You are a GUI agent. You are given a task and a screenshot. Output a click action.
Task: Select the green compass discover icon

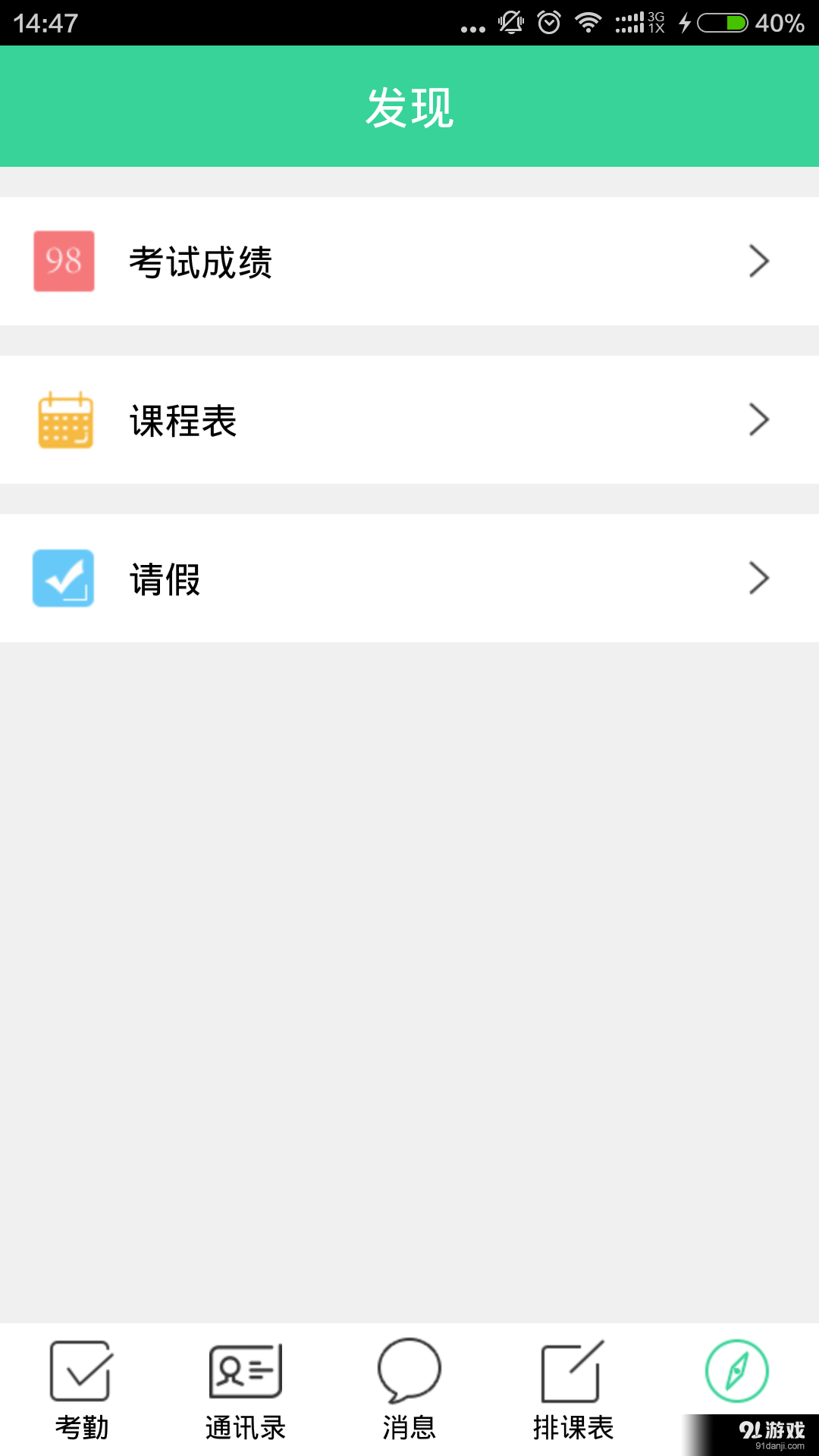tap(736, 1371)
